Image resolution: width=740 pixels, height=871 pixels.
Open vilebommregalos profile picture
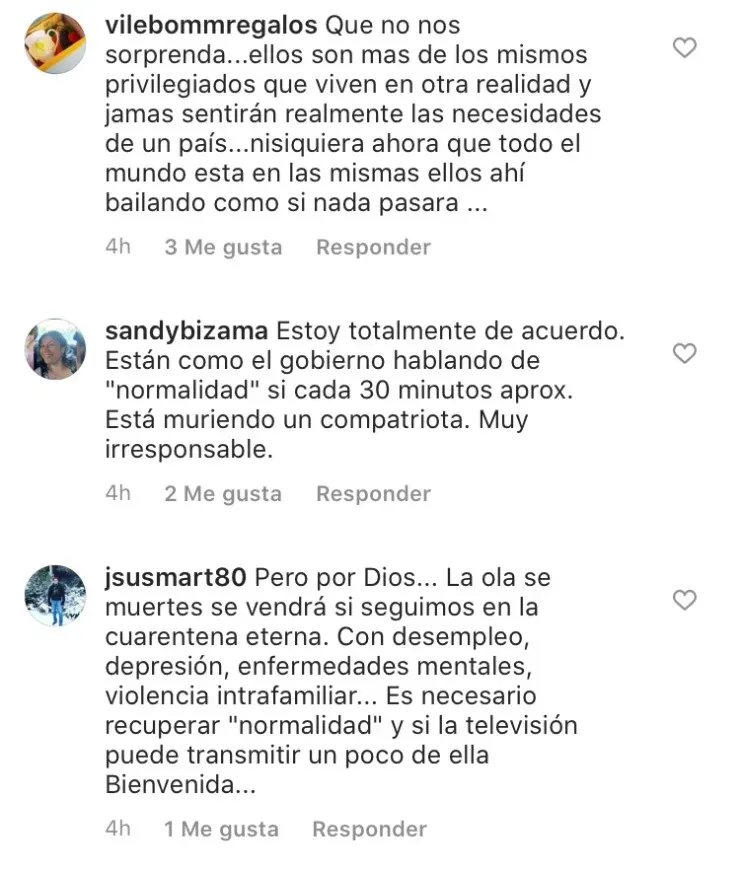coord(55,44)
